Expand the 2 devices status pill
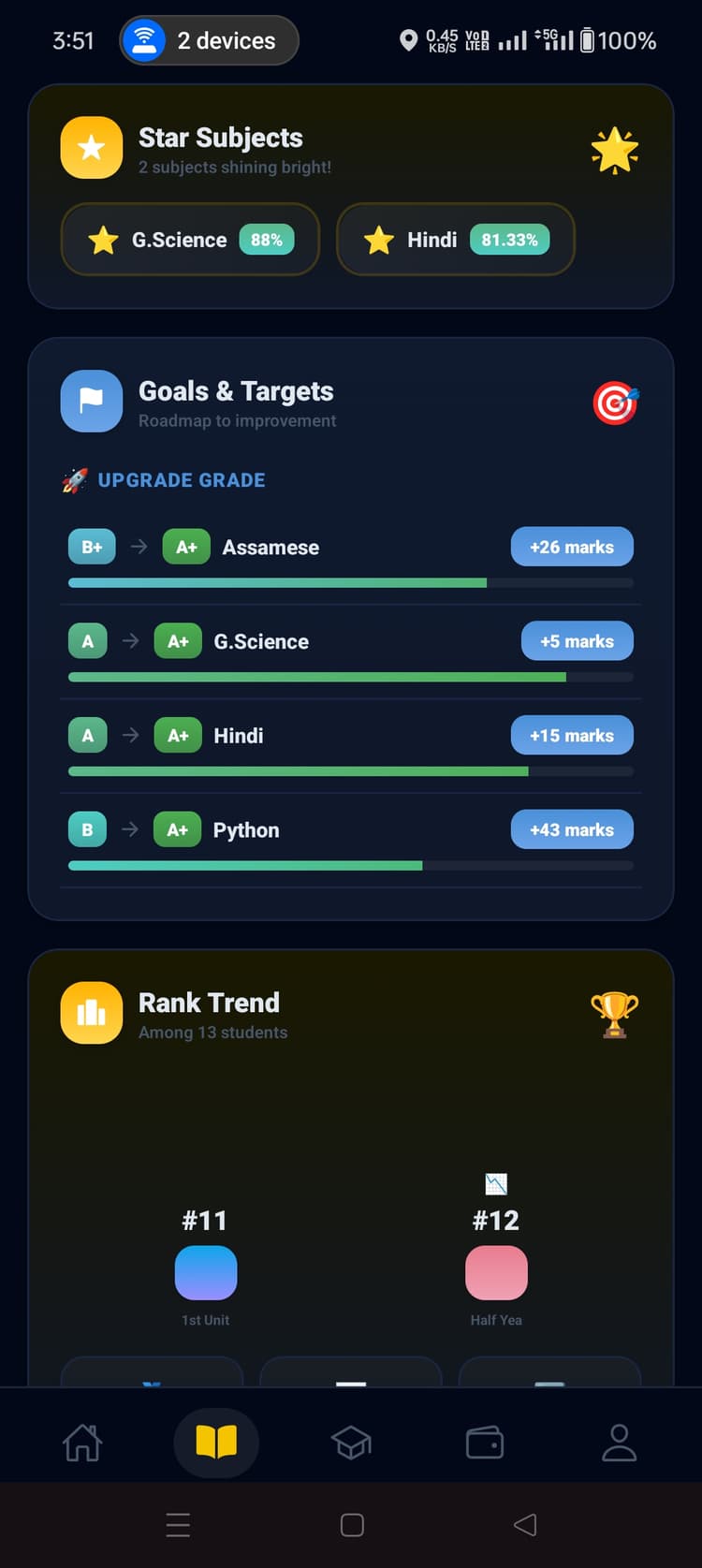The width and height of the screenshot is (702, 1568). [208, 40]
